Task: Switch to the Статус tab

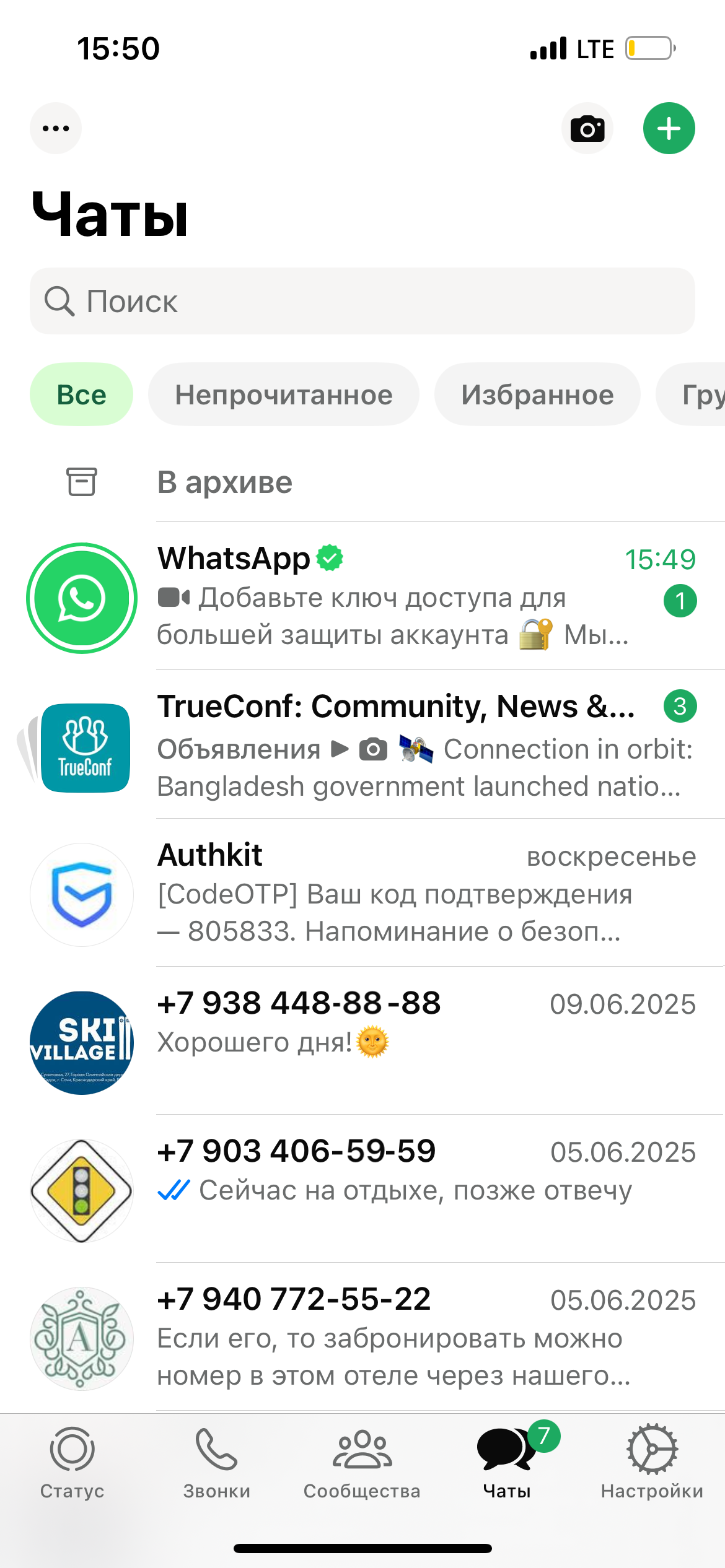Action: tap(72, 1463)
